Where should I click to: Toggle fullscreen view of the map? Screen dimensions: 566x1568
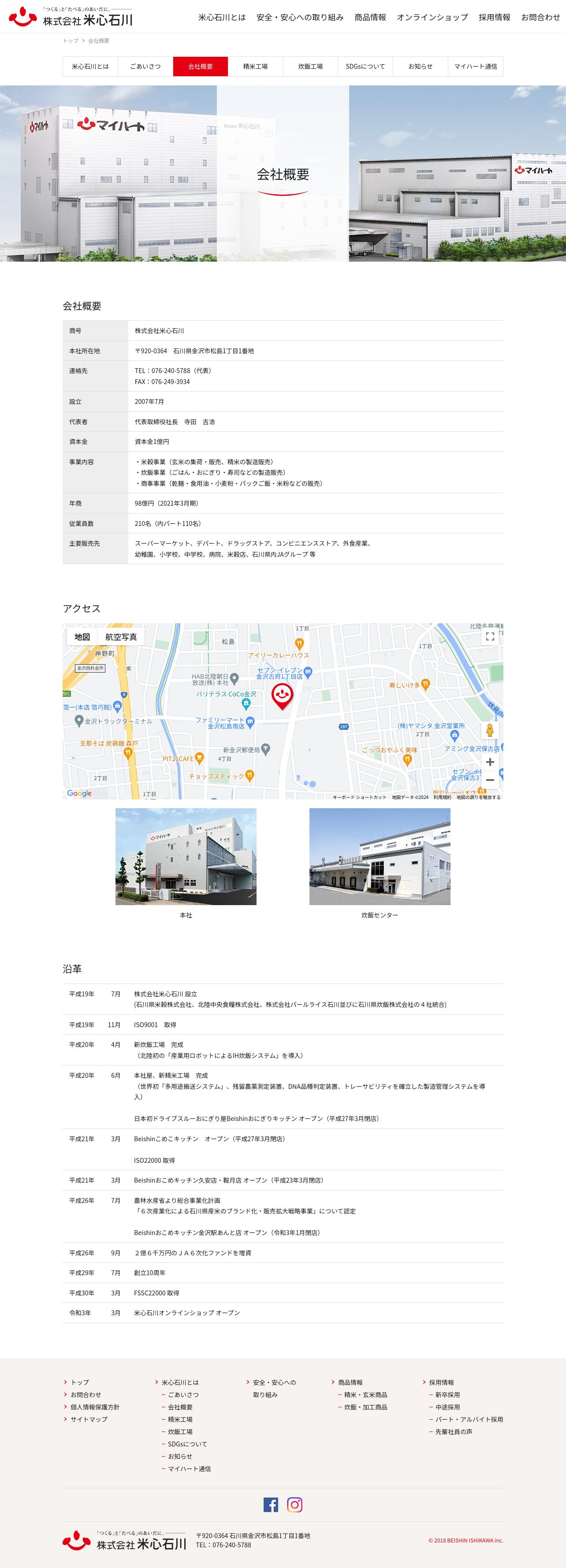pyautogui.click(x=489, y=636)
